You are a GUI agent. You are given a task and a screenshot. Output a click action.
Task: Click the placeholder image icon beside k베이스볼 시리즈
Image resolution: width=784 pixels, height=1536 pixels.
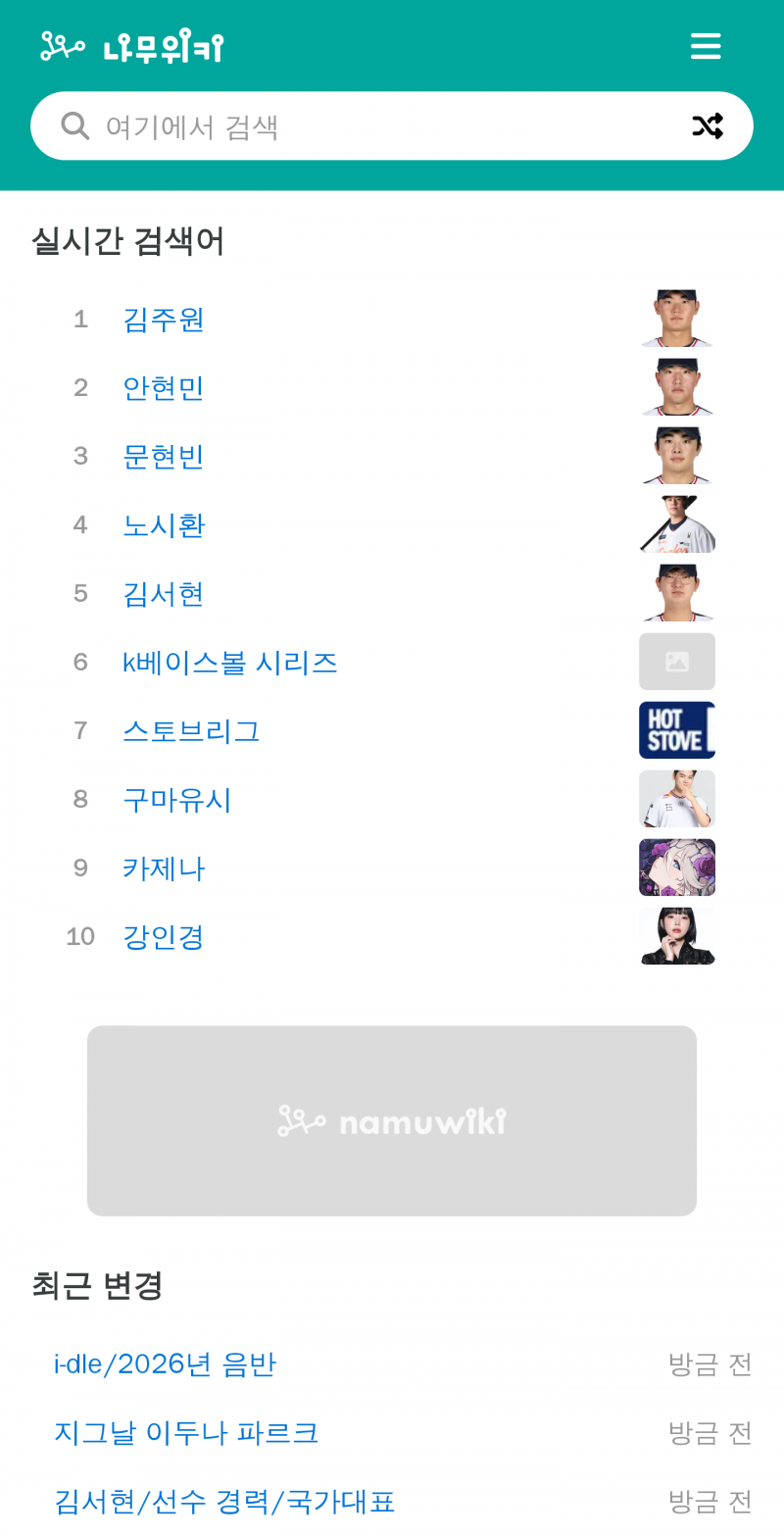click(x=677, y=661)
